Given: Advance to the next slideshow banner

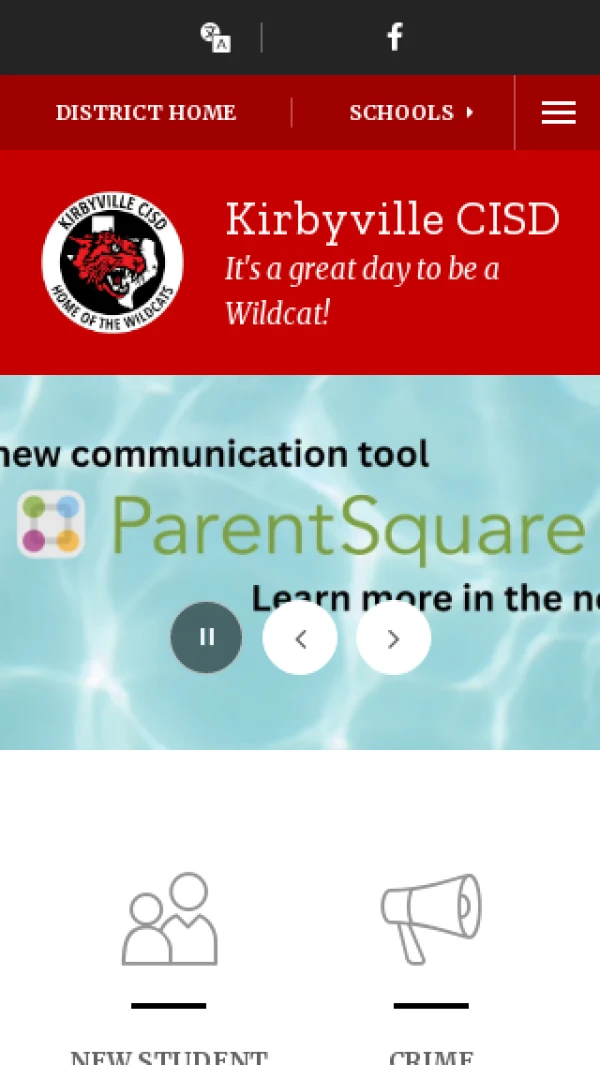Looking at the screenshot, I should click(393, 637).
